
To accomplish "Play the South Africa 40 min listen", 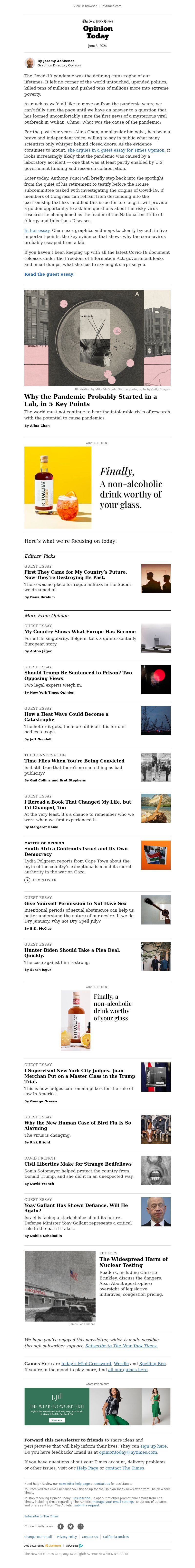I will (x=27, y=880).
